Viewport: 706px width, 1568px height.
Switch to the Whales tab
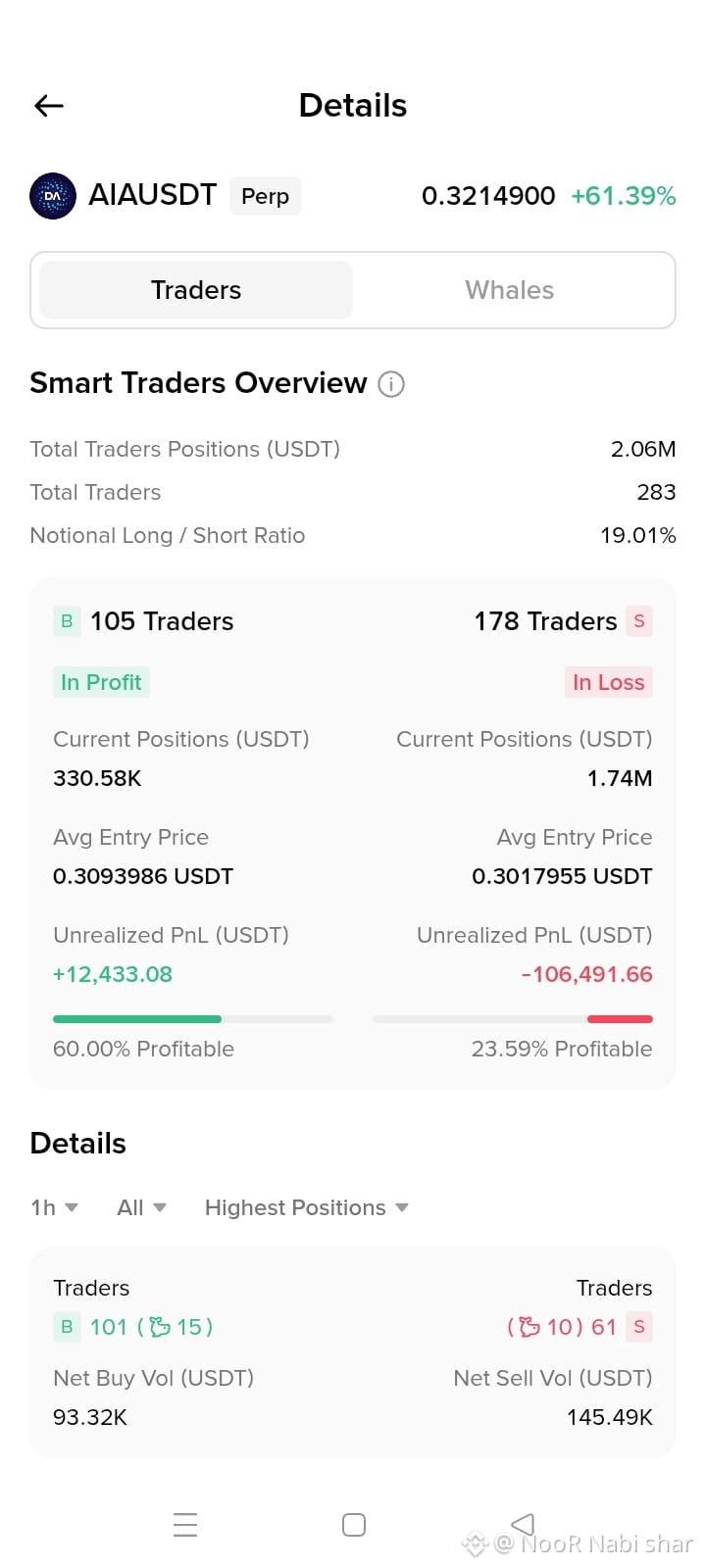coord(509,290)
